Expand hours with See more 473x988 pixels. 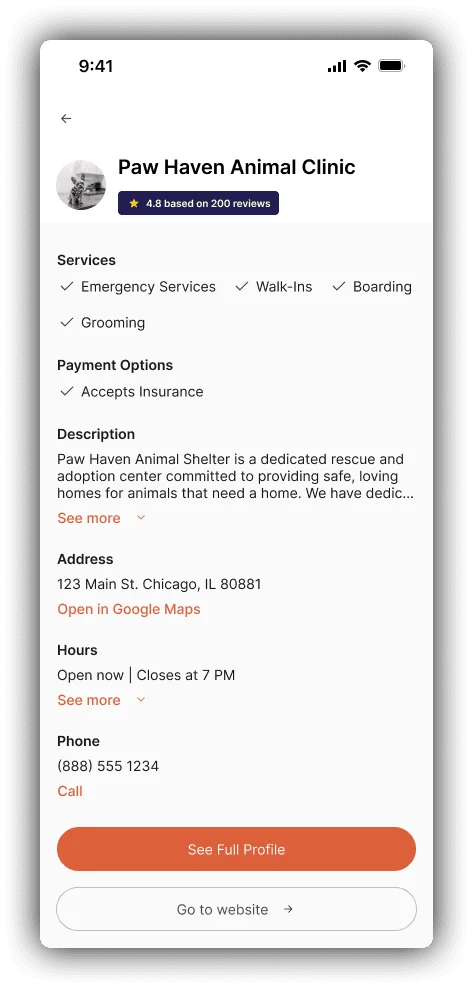101,700
